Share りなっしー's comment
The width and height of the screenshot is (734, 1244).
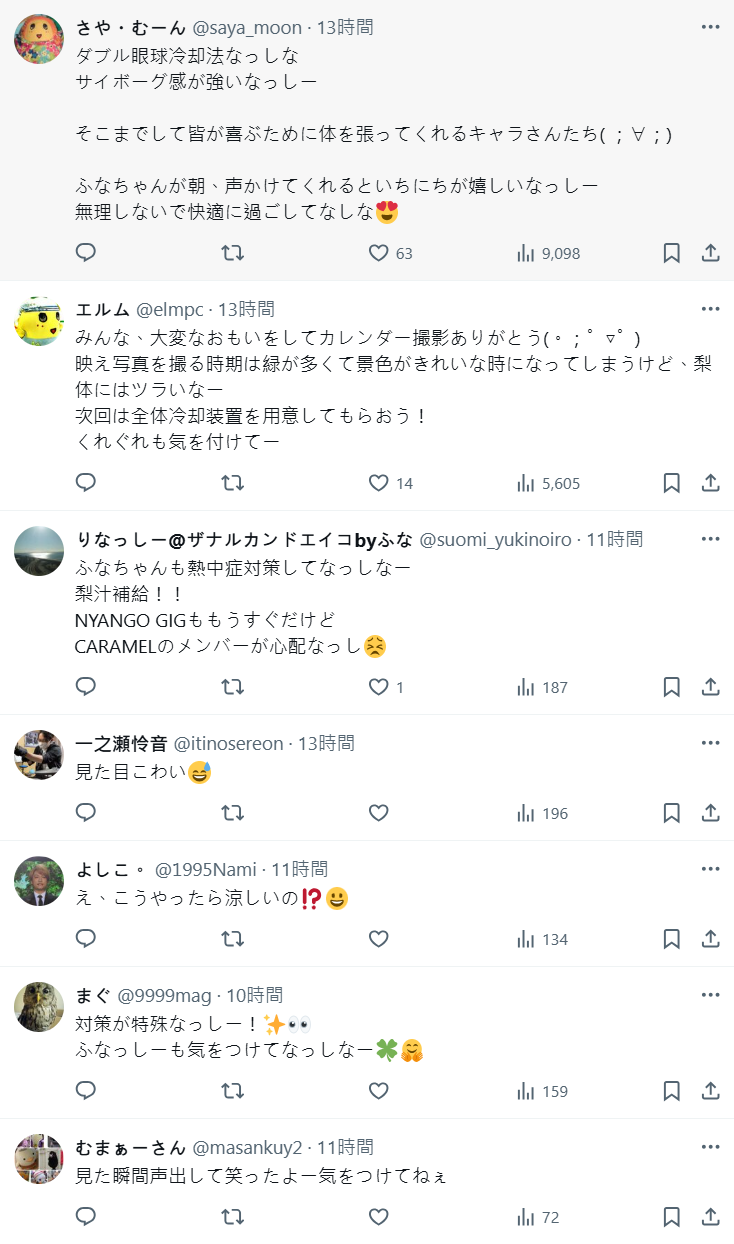[710, 687]
